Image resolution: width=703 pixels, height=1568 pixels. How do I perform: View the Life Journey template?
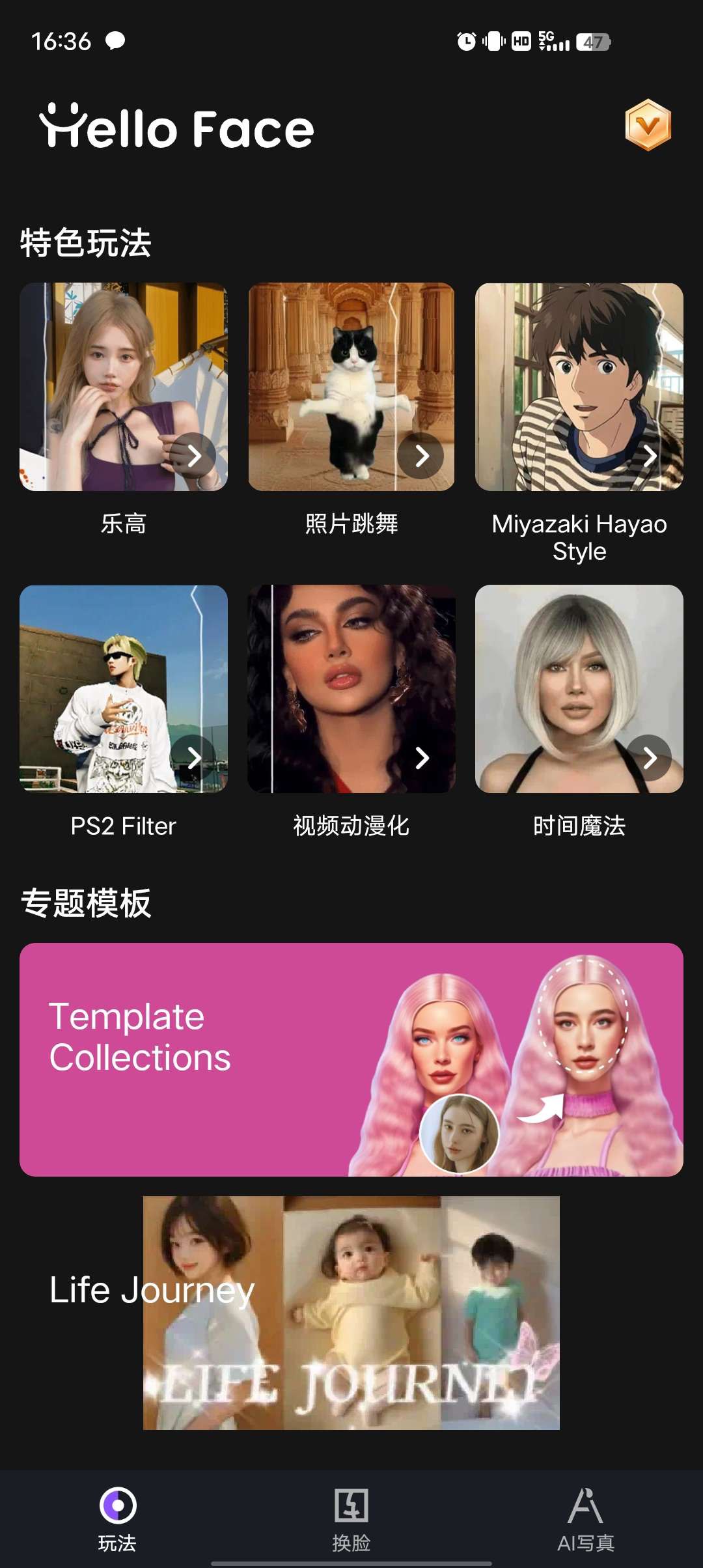(351, 1313)
